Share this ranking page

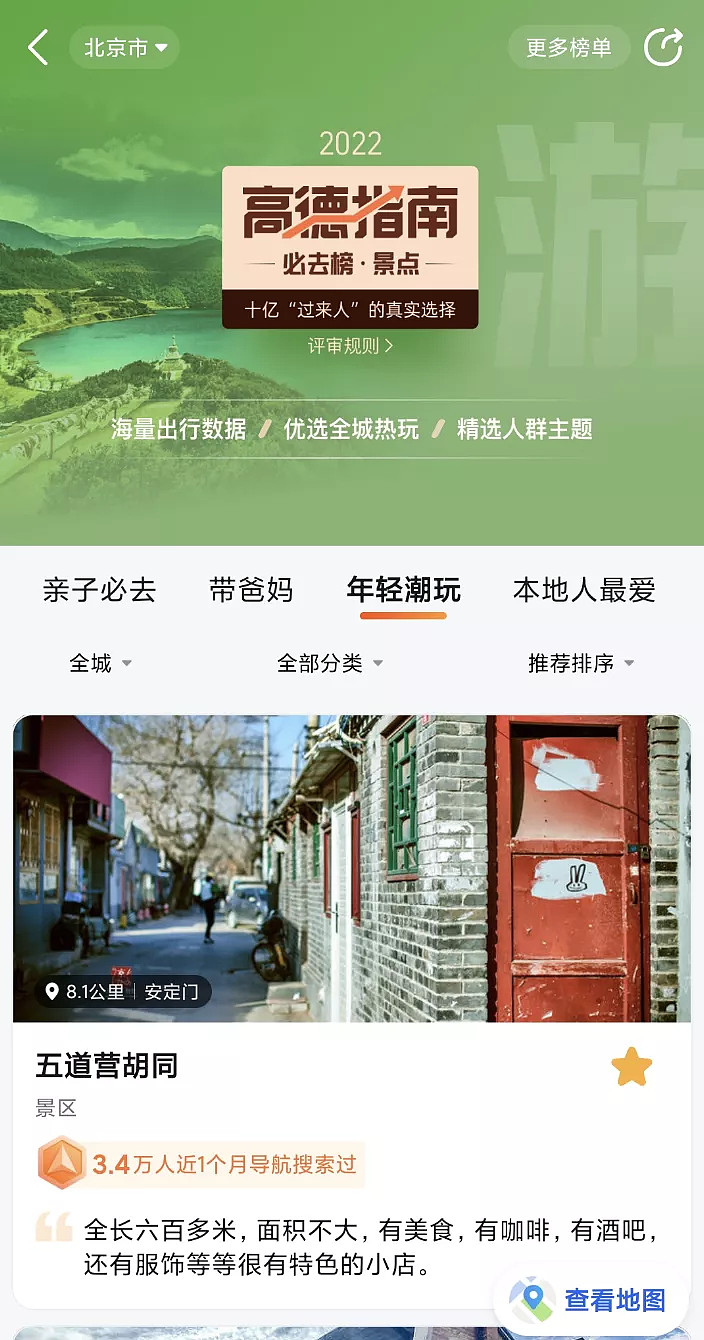(663, 47)
